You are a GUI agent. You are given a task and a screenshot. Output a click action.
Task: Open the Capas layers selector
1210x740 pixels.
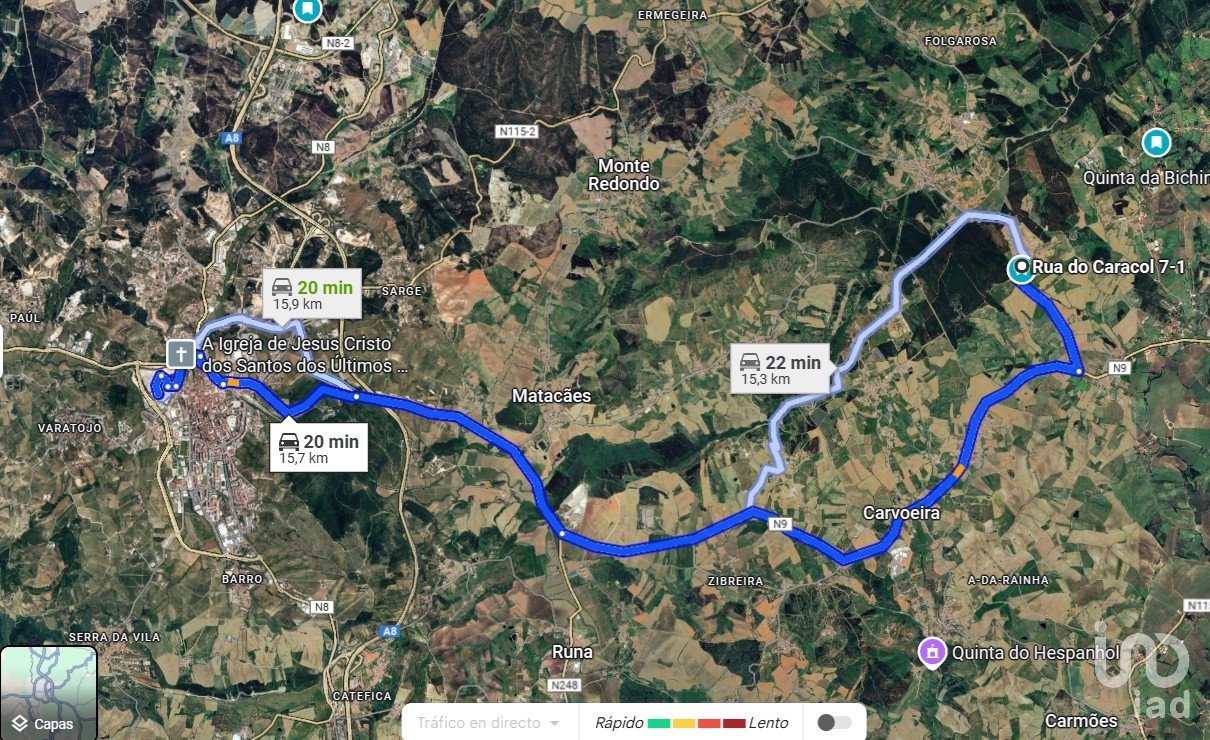(x=48, y=693)
